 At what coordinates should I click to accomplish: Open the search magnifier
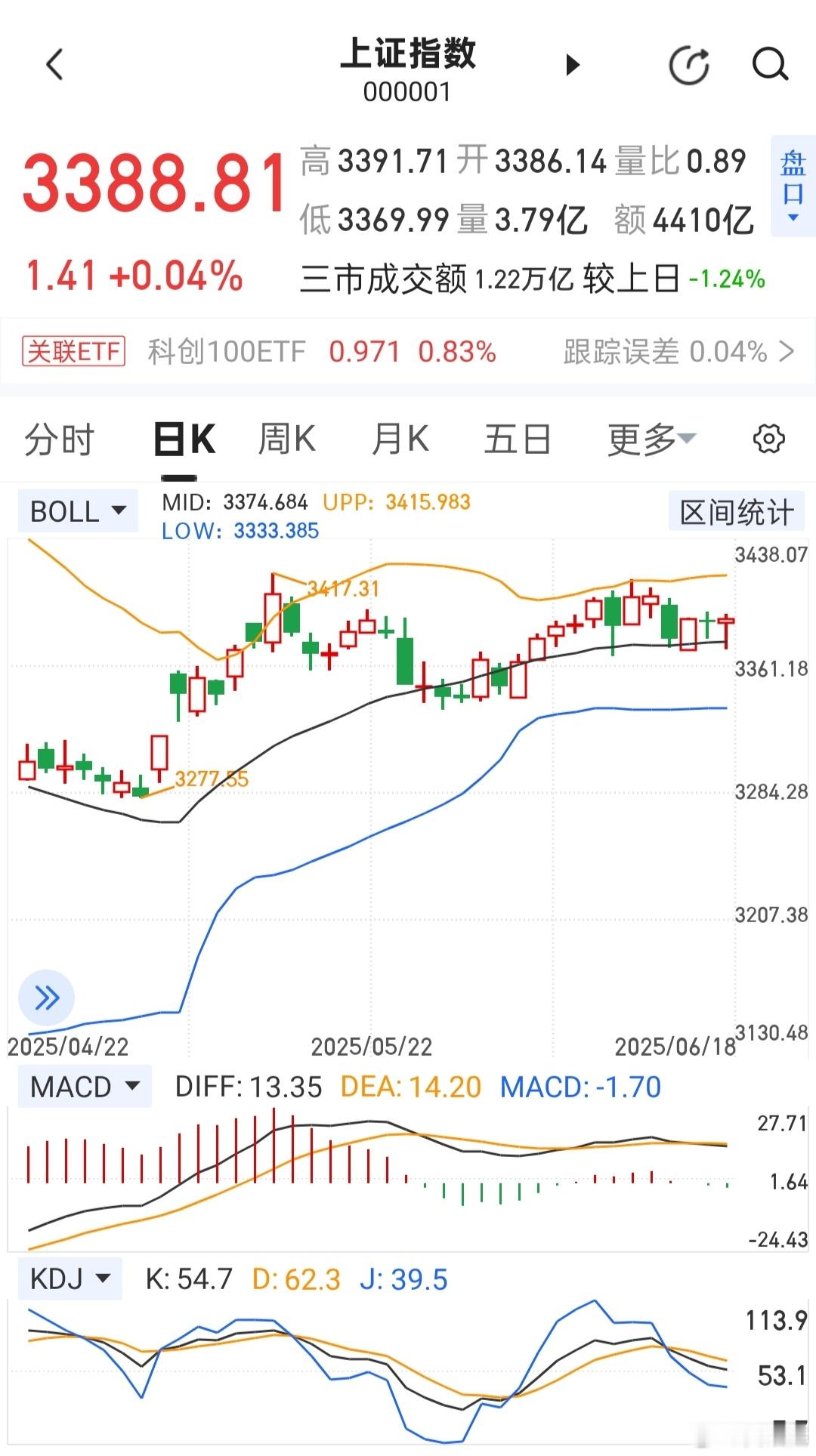click(x=770, y=65)
